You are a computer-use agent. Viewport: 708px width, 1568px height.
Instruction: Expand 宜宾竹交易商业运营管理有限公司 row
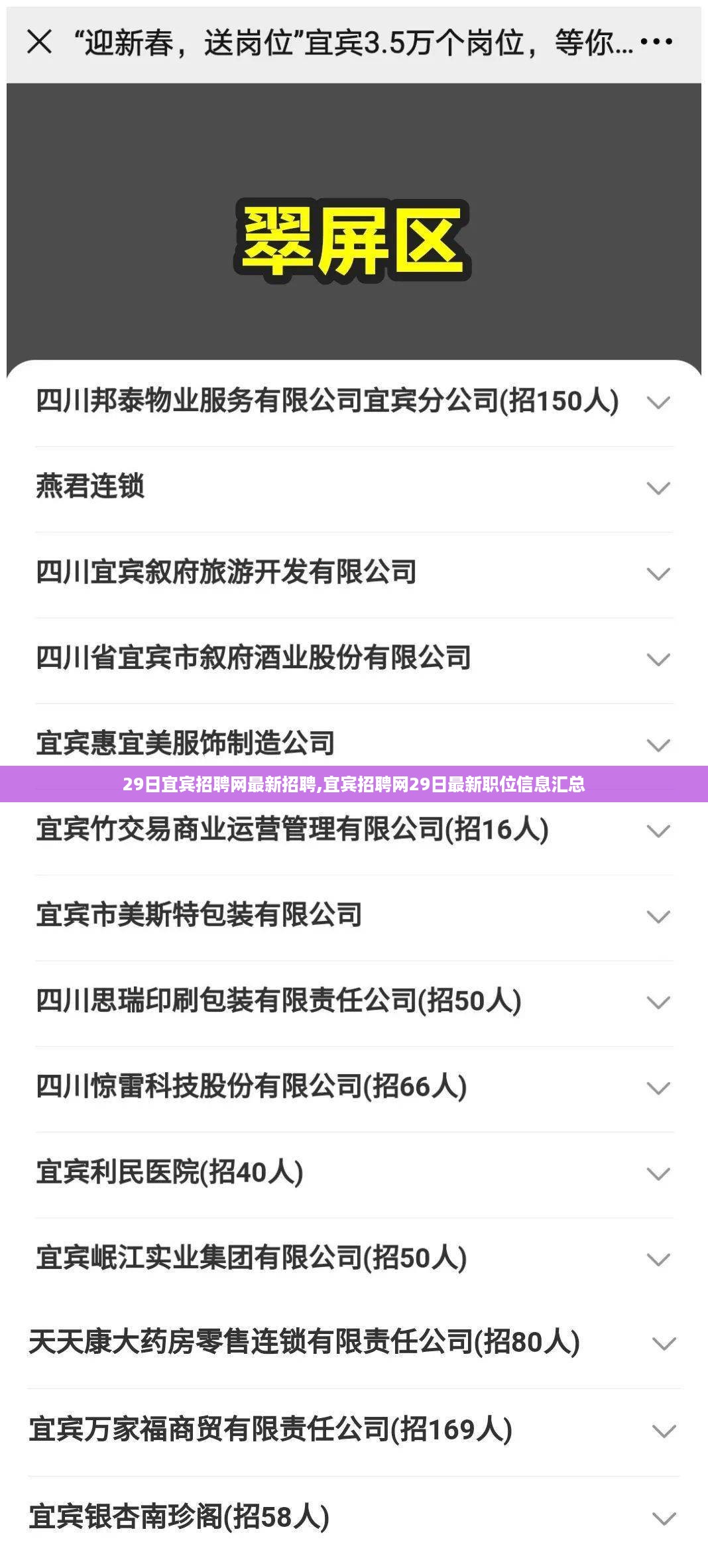point(658,831)
